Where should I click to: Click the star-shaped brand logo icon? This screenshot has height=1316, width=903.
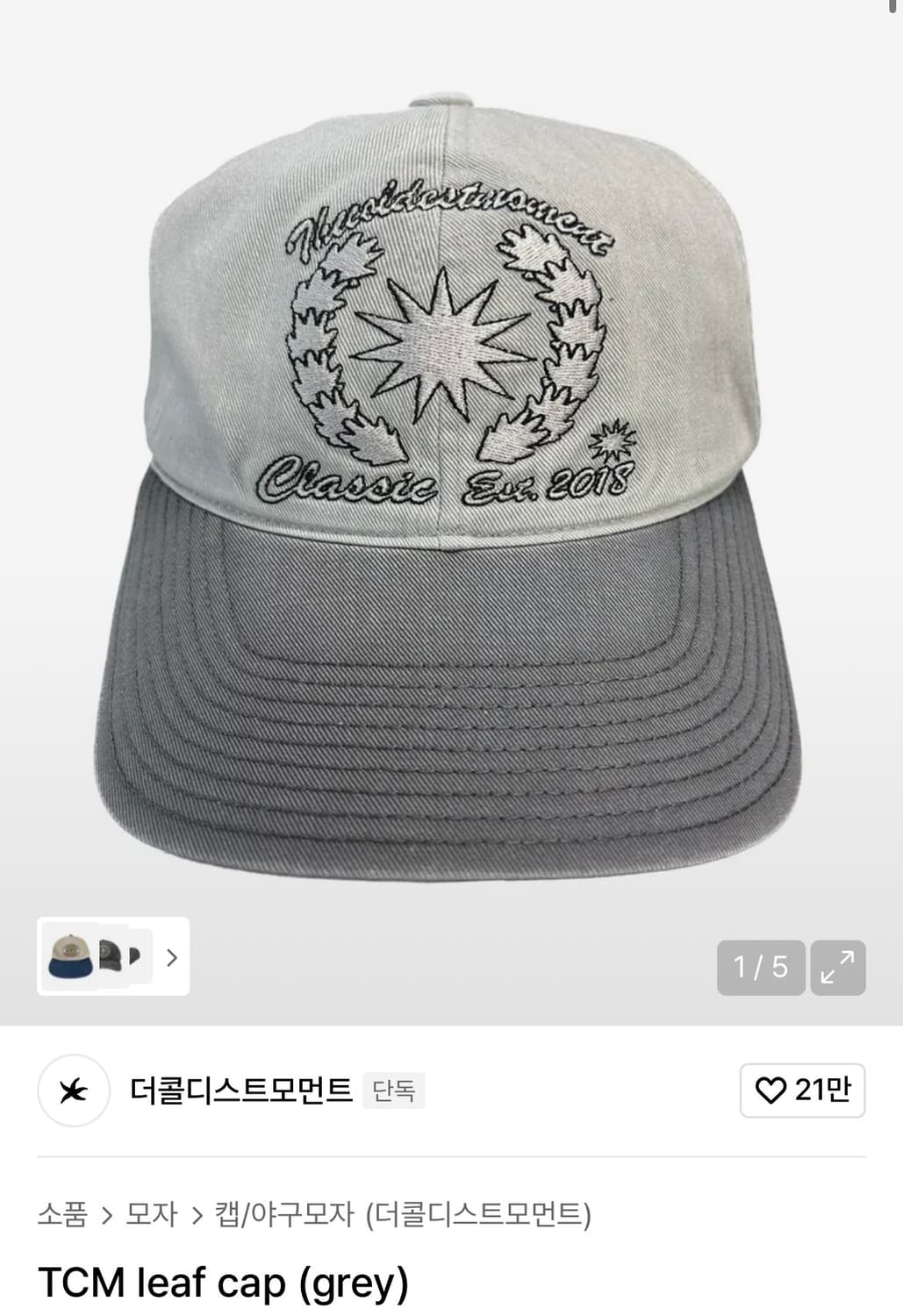(x=74, y=1091)
